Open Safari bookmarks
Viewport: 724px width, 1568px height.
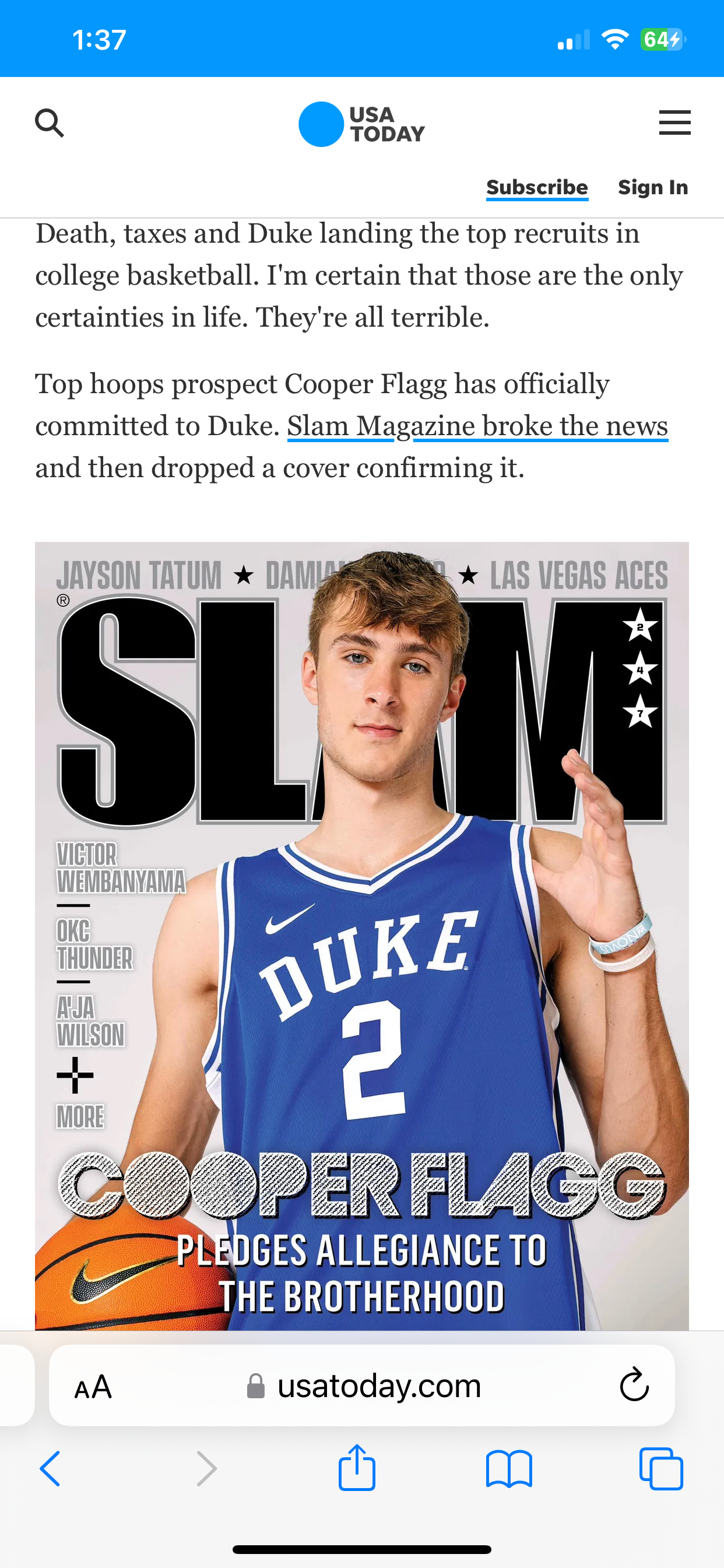pyautogui.click(x=509, y=1469)
